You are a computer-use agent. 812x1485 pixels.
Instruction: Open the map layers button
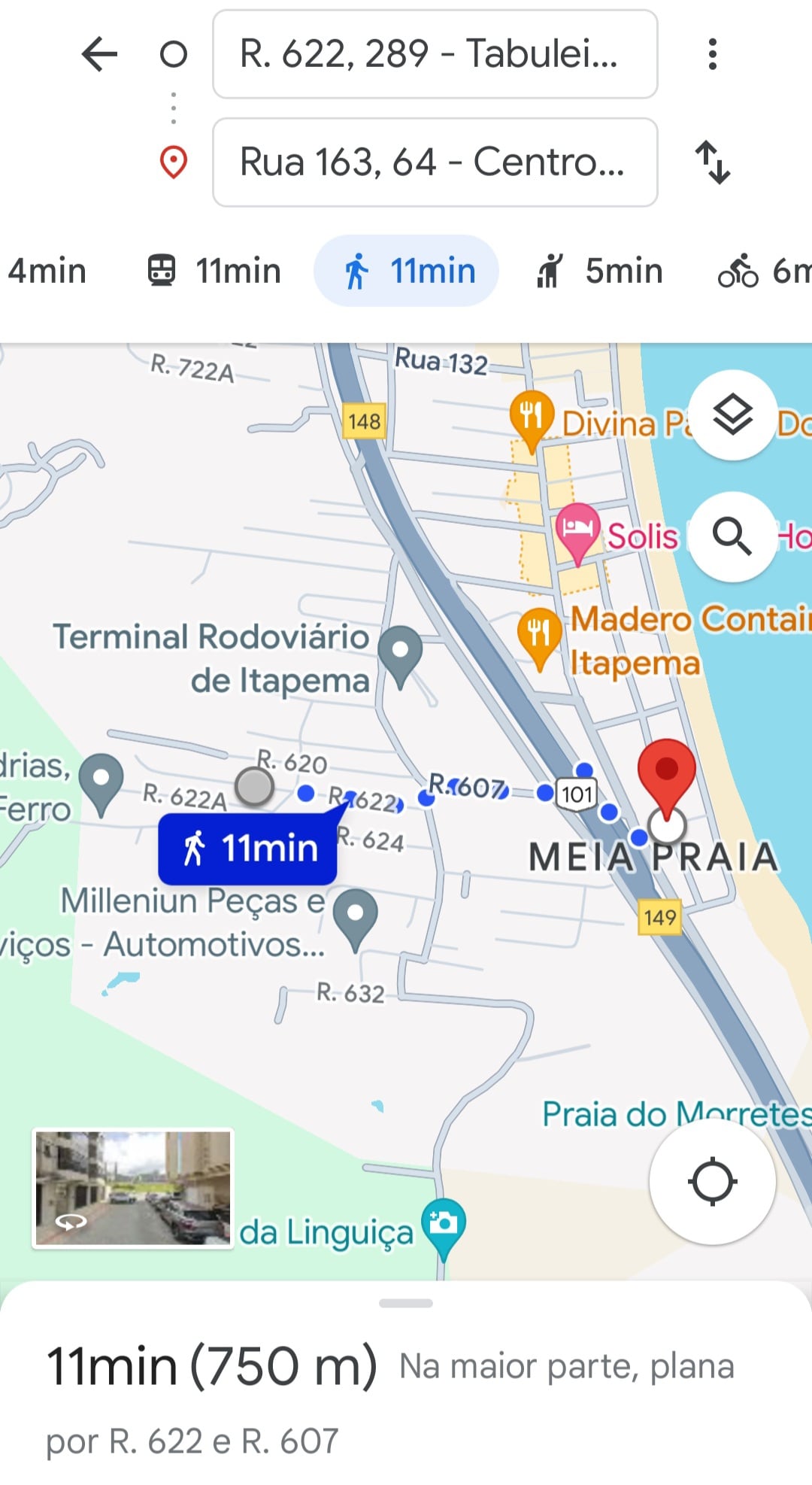click(x=732, y=415)
